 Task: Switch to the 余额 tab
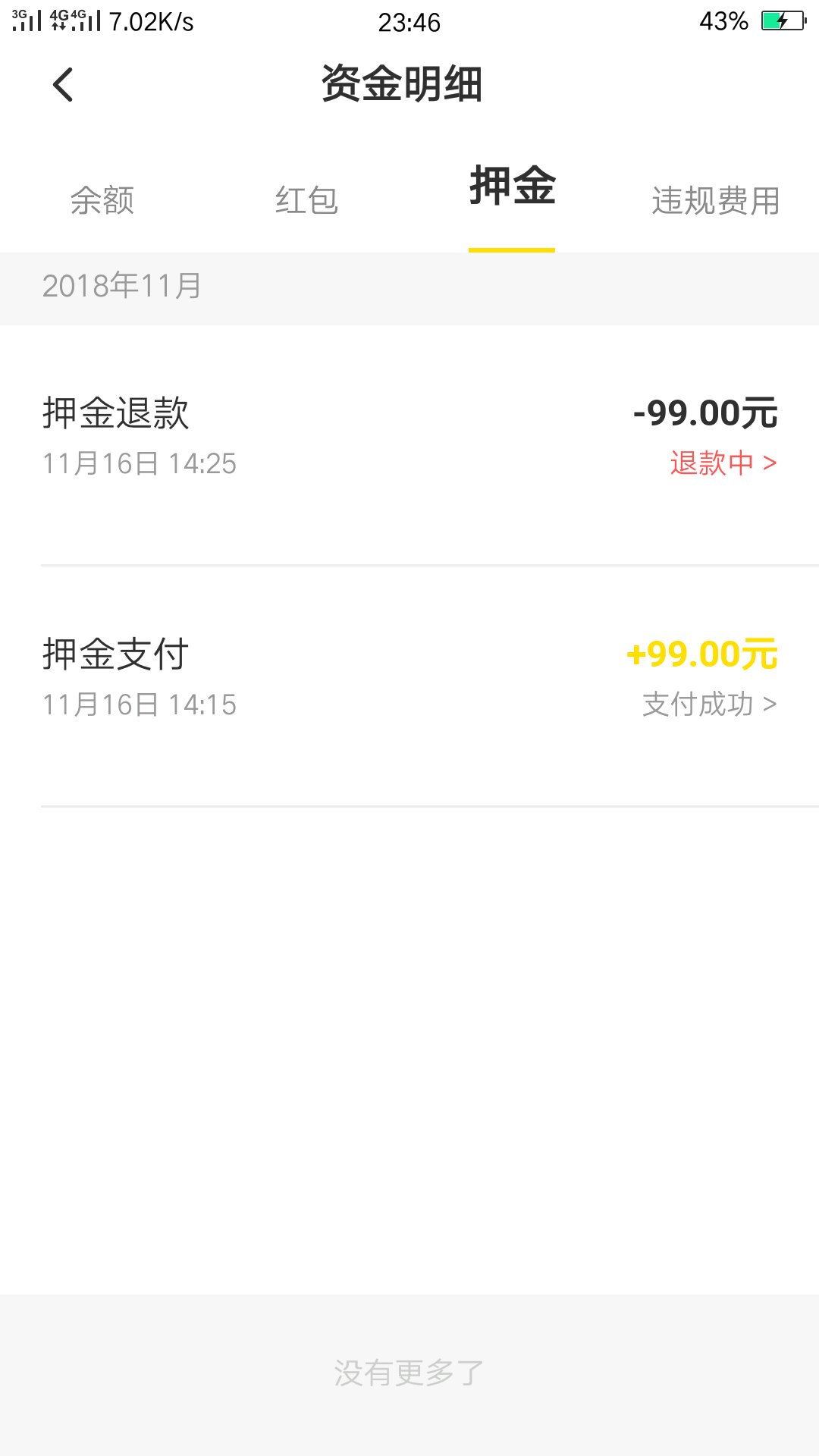click(x=102, y=201)
